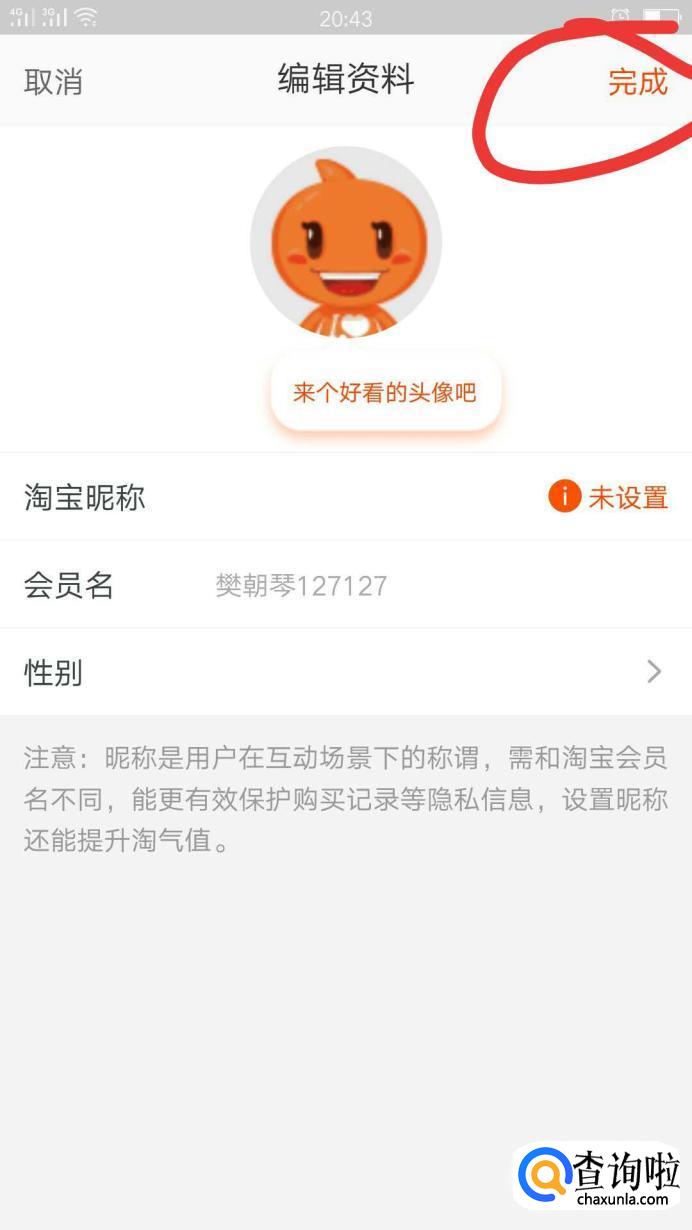
Task: Tap 取消 to cancel editing
Action: (53, 82)
